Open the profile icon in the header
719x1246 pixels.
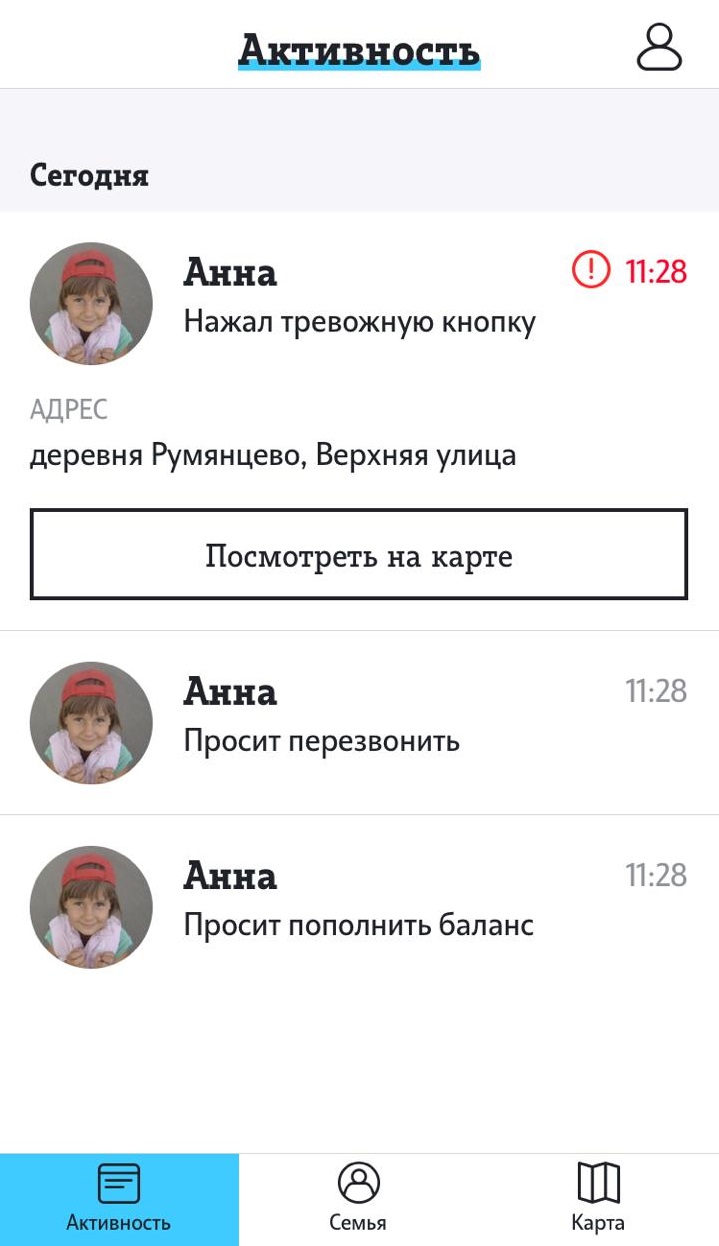pos(659,47)
